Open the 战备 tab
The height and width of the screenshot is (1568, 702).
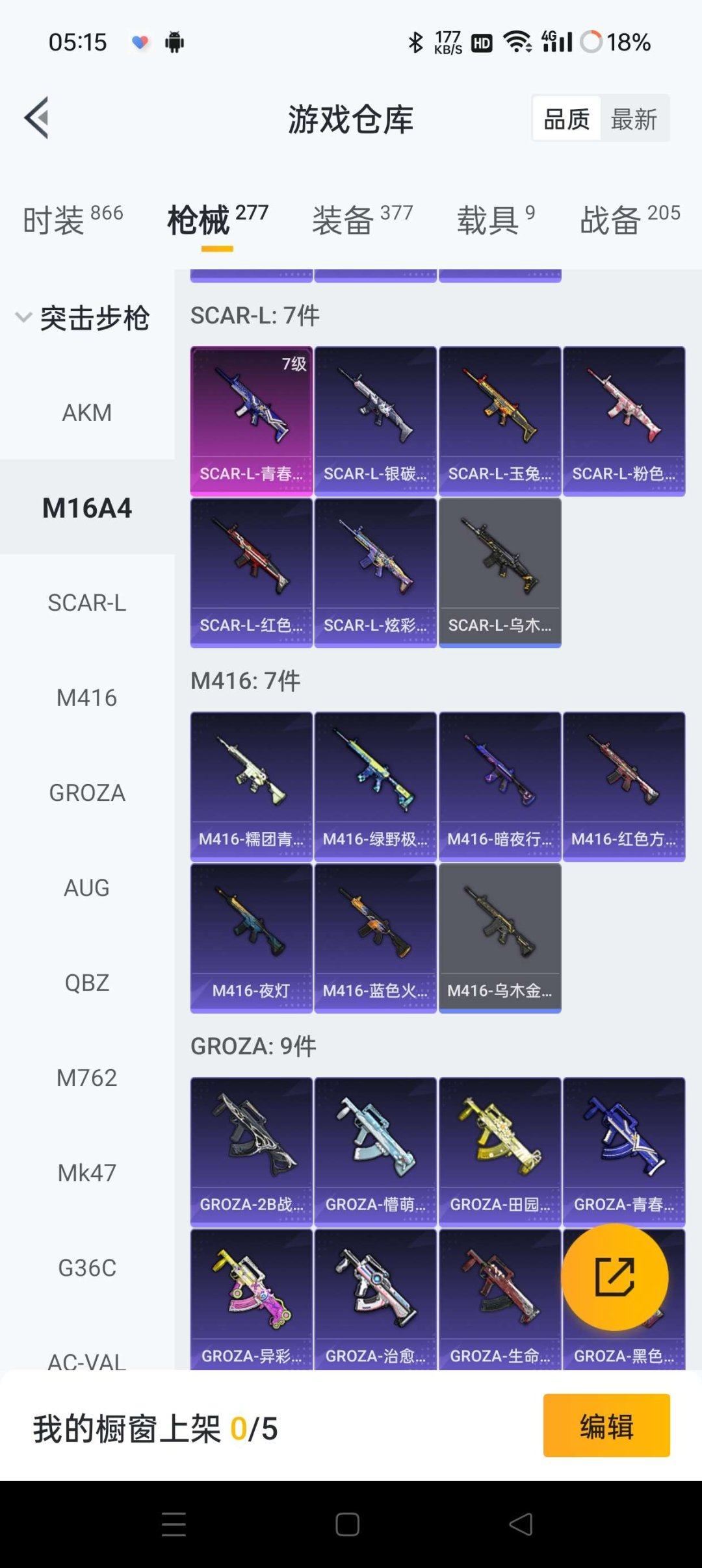629,220
